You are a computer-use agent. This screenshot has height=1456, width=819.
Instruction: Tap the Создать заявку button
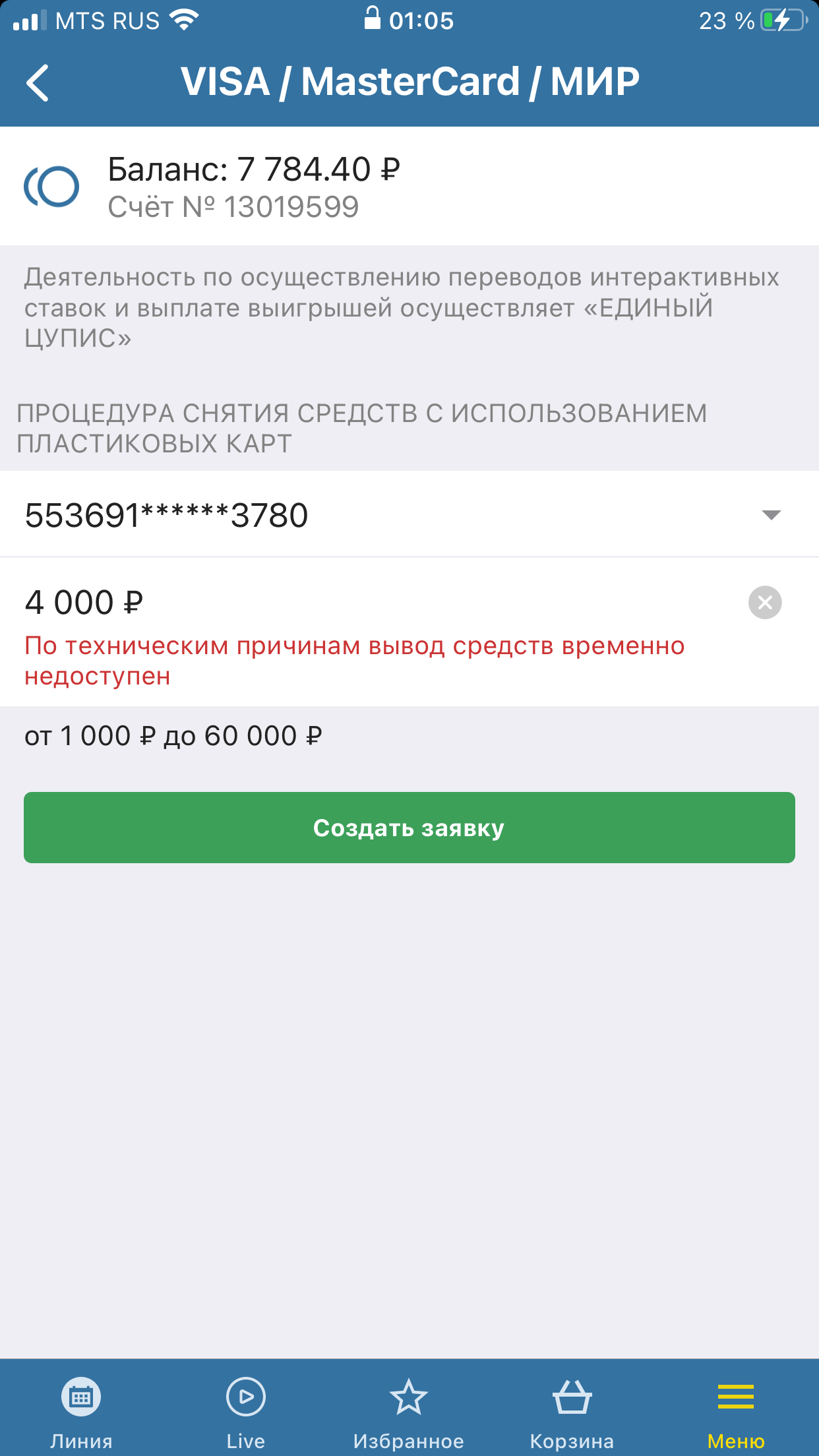409,828
